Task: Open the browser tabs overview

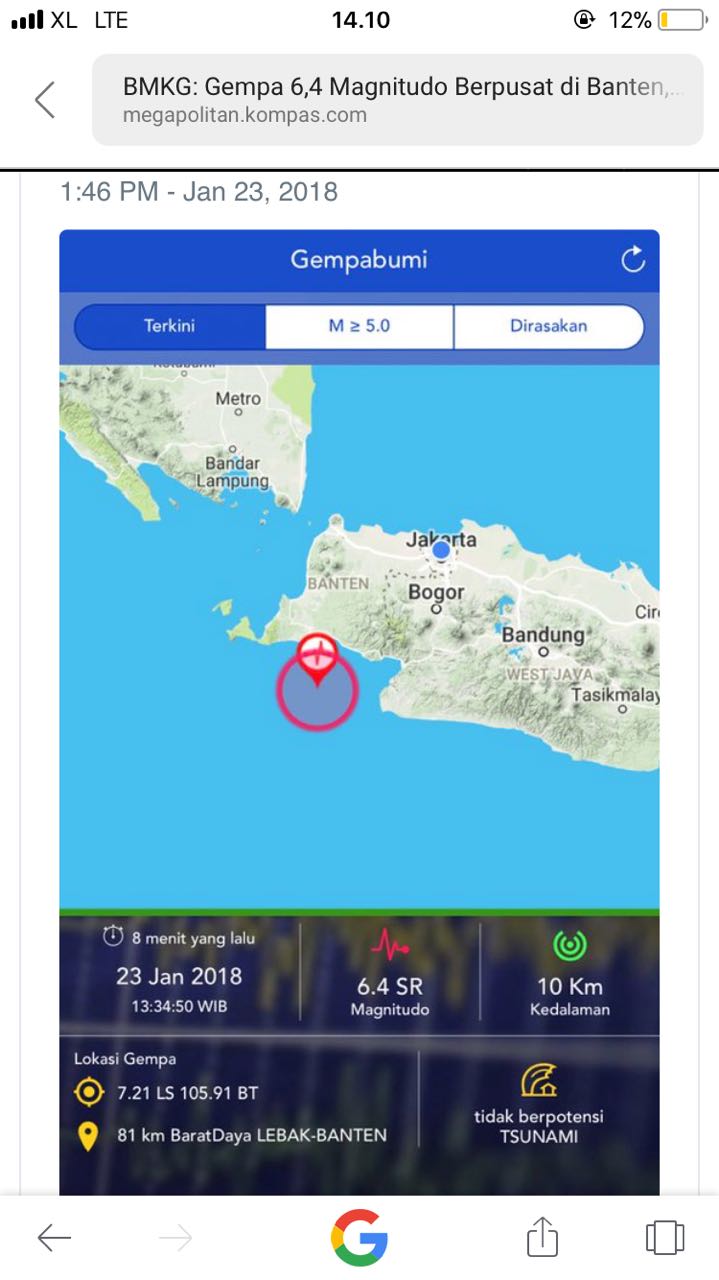Action: point(665,1237)
